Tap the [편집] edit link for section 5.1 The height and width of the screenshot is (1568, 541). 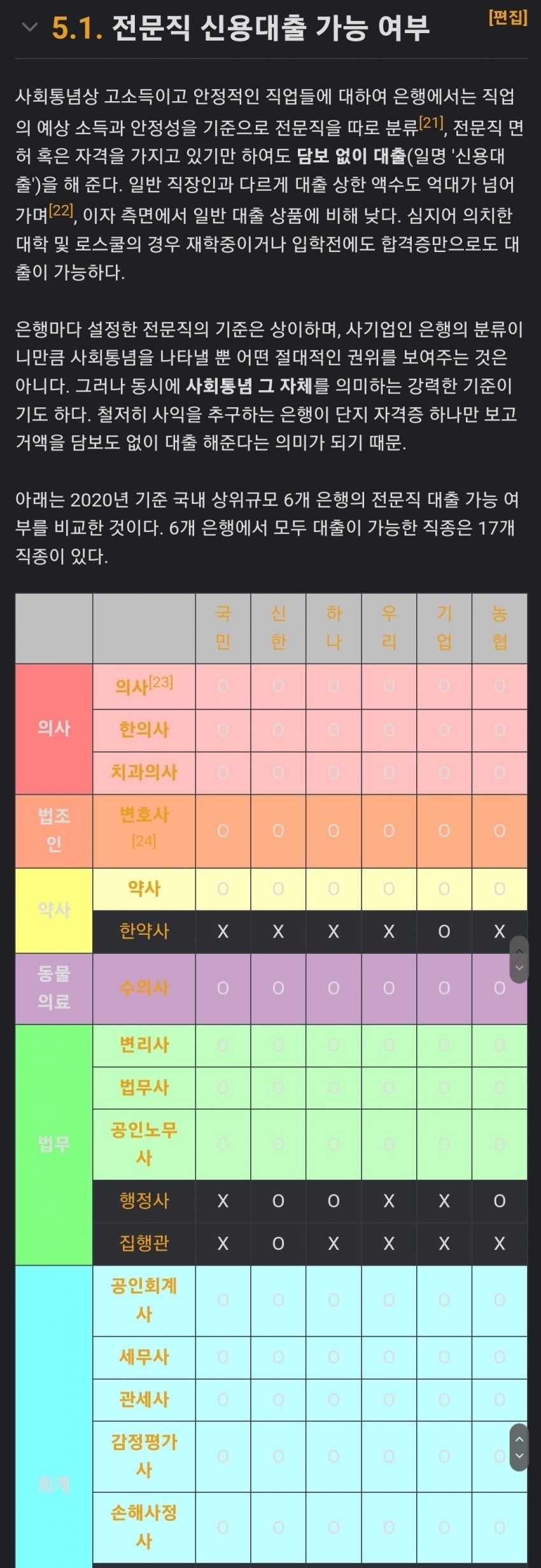pyautogui.click(x=507, y=17)
